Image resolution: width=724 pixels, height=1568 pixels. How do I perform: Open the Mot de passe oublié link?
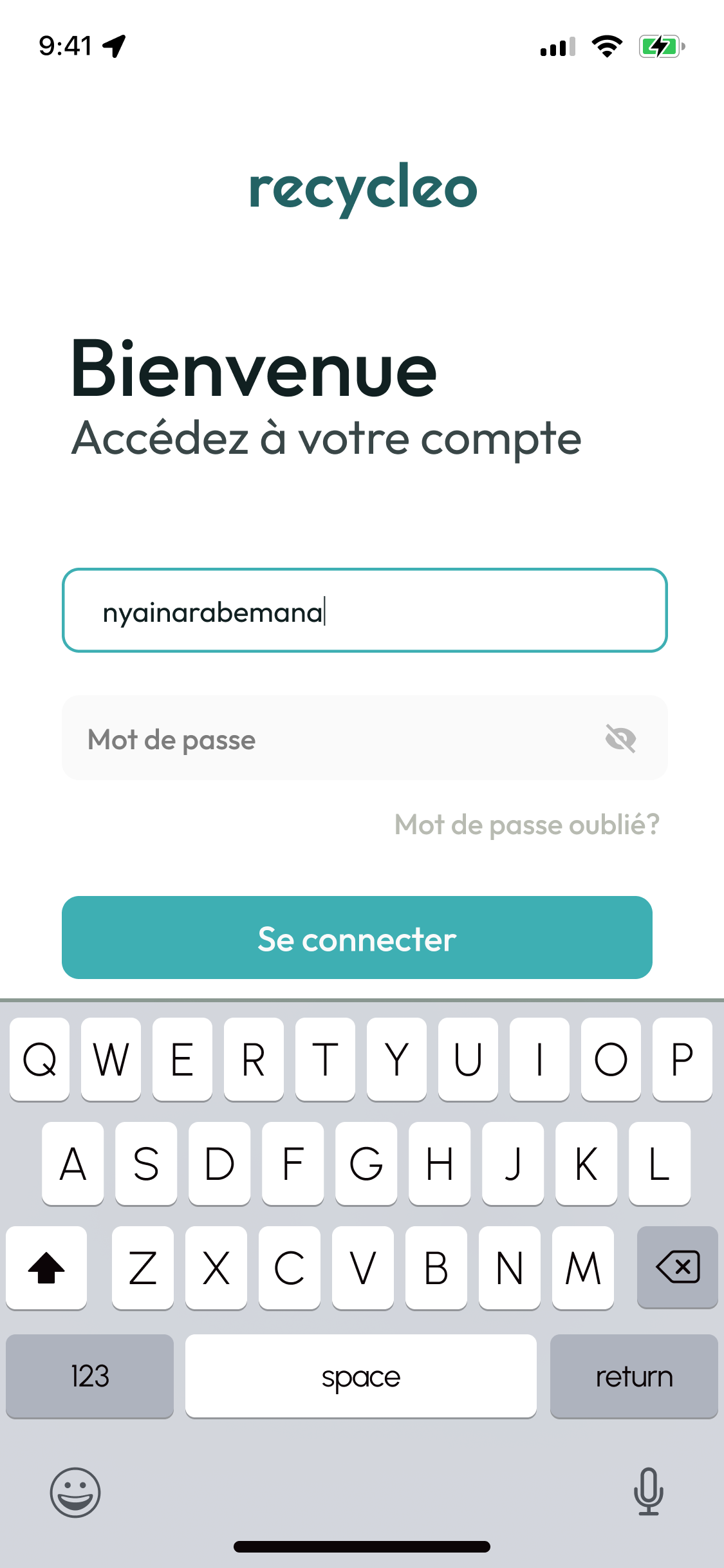point(527,825)
